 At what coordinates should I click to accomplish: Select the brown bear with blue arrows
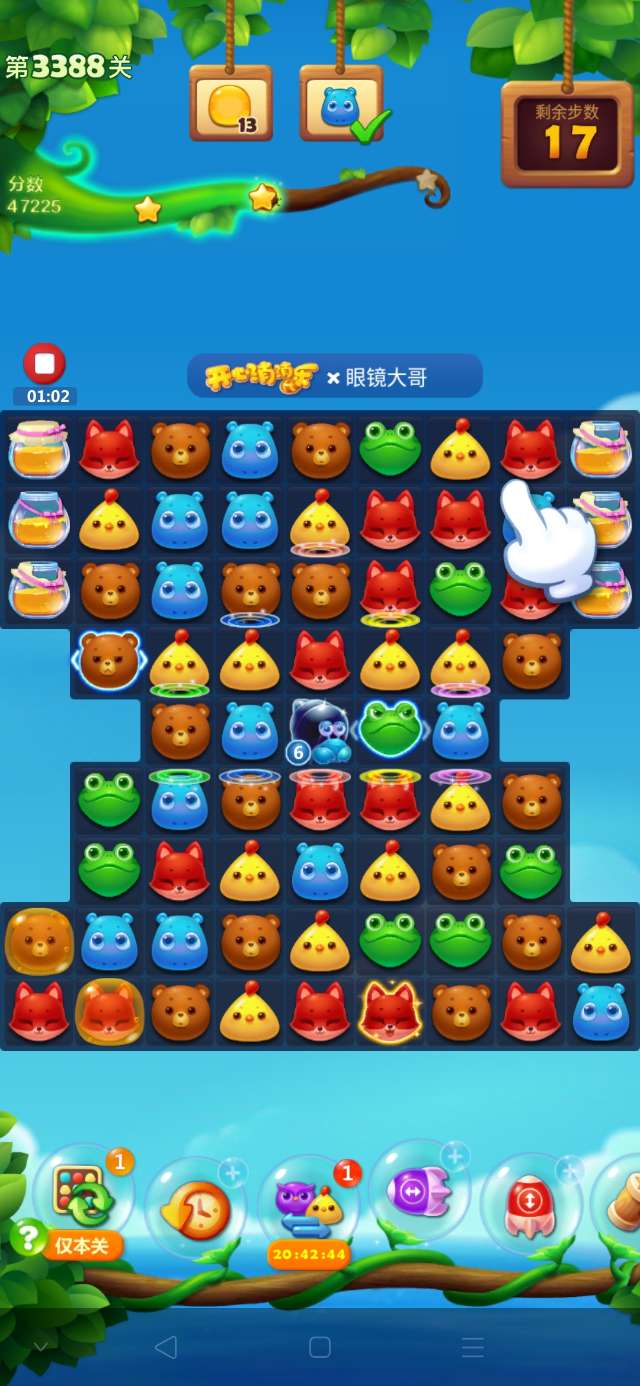(108, 660)
